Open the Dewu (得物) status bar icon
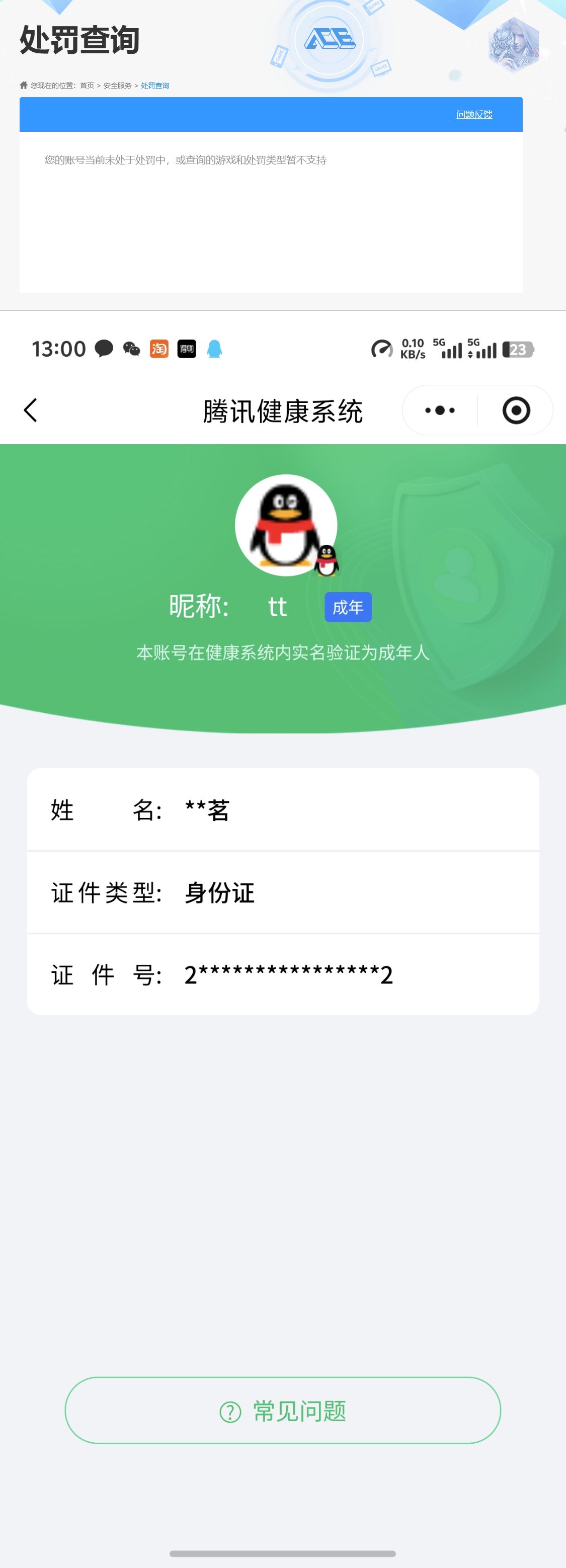Viewport: 566px width, 1568px height. (187, 349)
